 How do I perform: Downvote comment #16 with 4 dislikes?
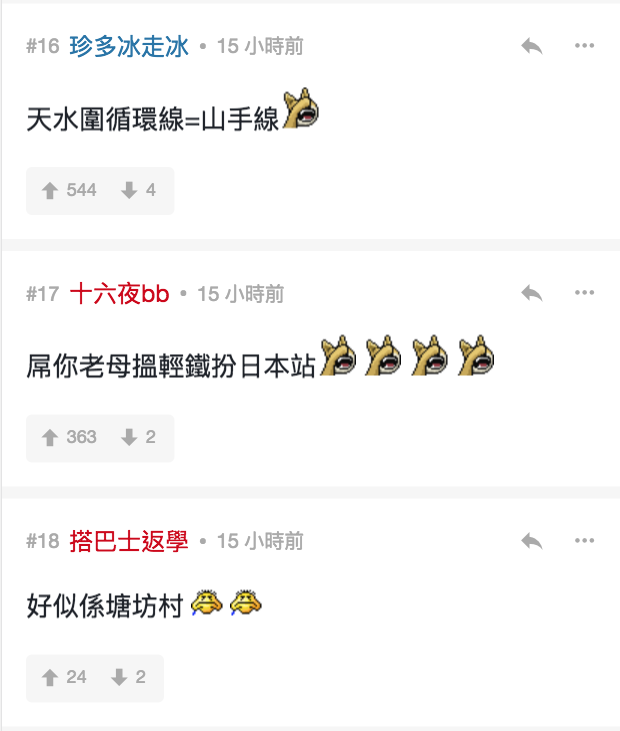point(129,190)
